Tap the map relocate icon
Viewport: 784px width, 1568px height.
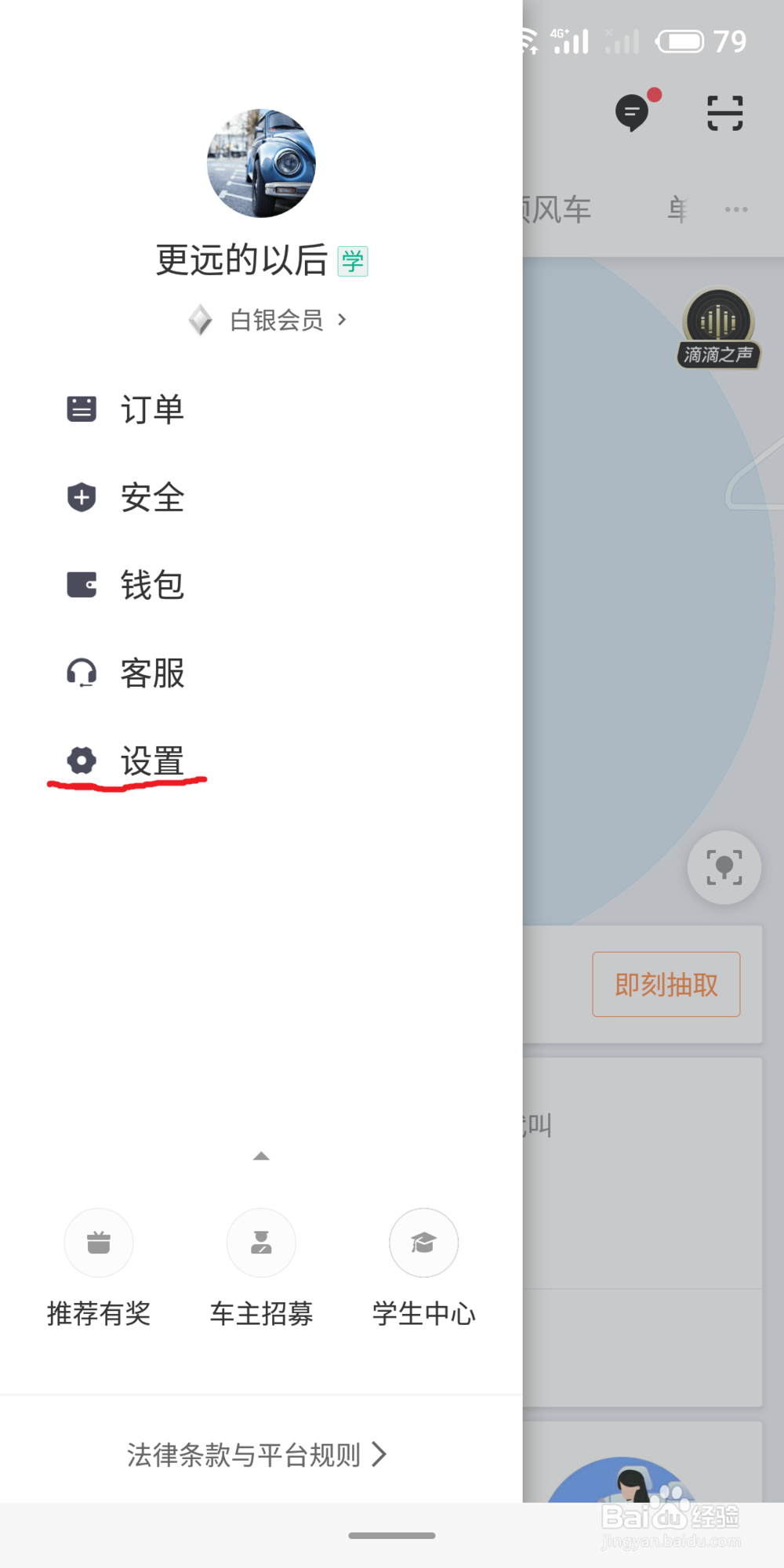pos(723,866)
